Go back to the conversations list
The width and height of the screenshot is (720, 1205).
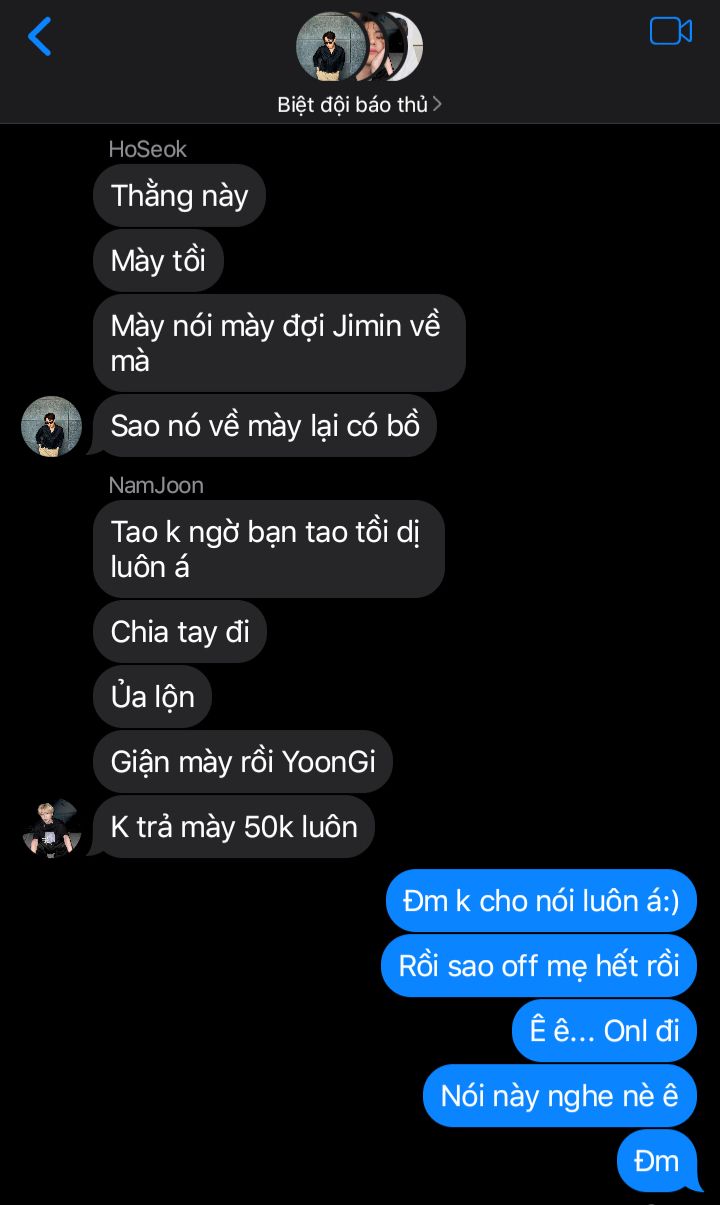pyautogui.click(x=40, y=37)
